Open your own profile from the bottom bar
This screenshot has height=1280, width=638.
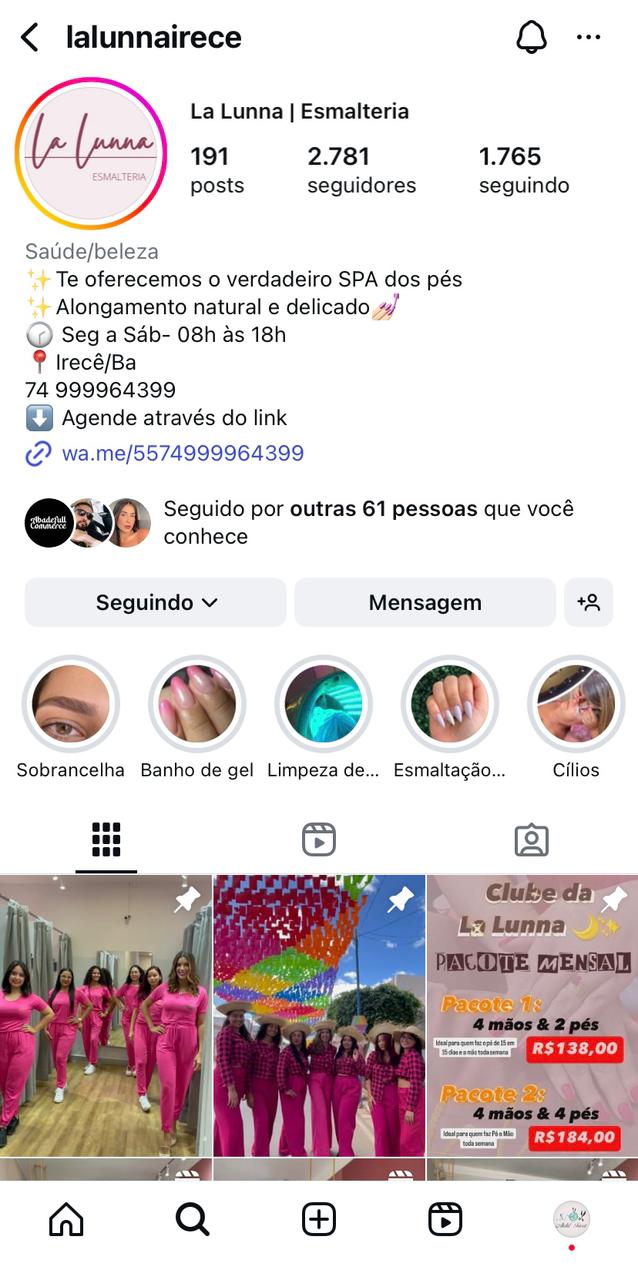(571, 1219)
